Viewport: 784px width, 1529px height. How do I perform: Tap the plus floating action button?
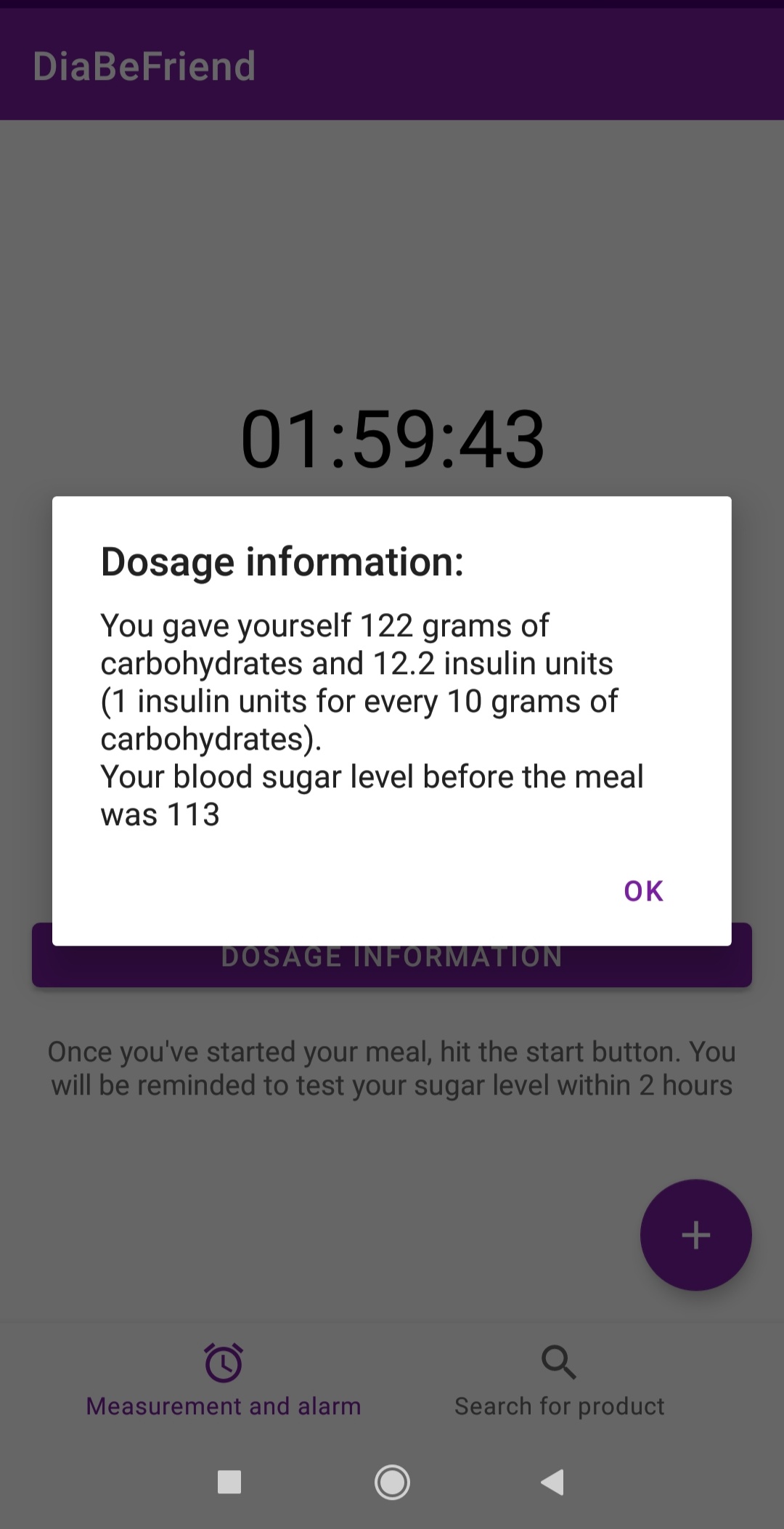[695, 1235]
